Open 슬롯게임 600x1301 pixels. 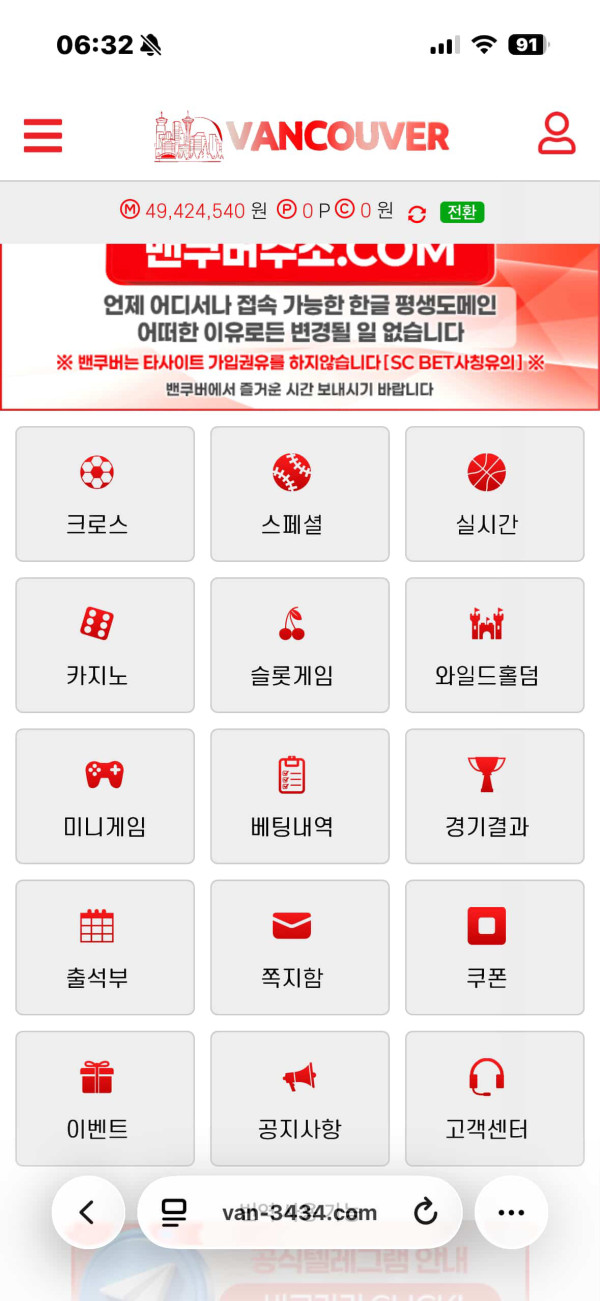tap(299, 645)
